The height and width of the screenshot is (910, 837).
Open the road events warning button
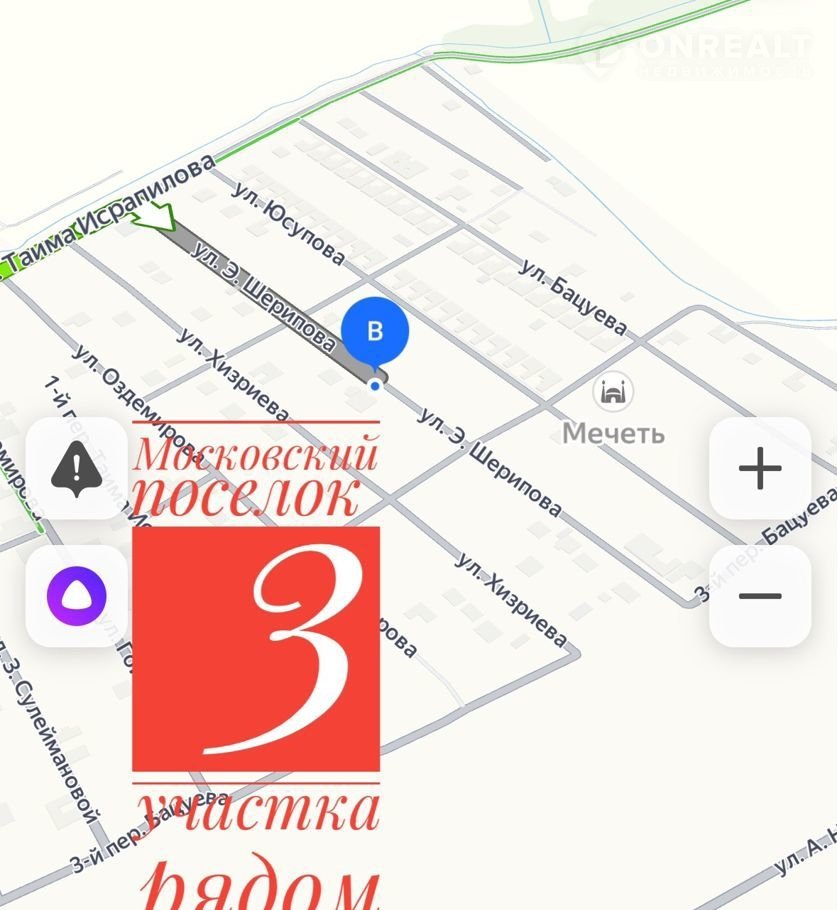(76, 468)
